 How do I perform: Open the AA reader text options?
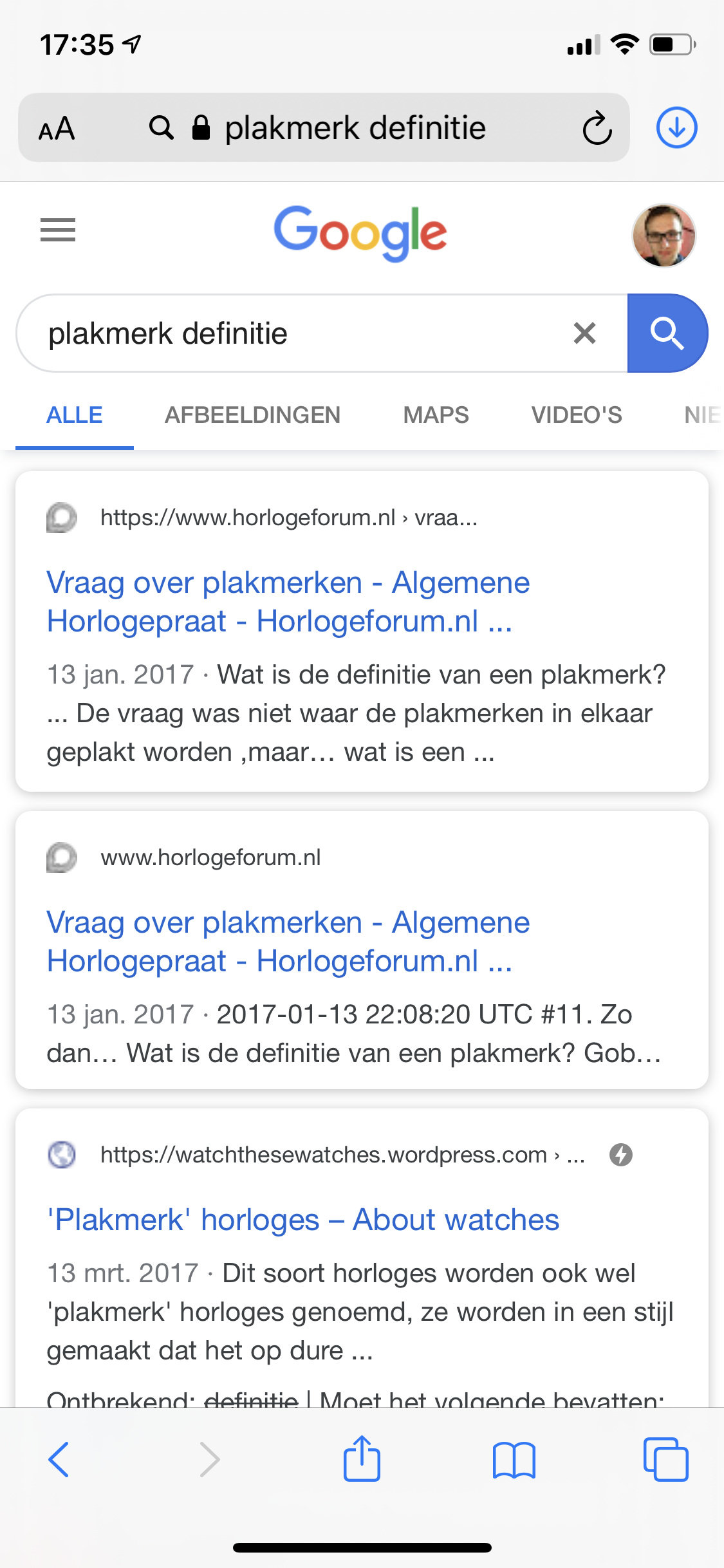(57, 128)
